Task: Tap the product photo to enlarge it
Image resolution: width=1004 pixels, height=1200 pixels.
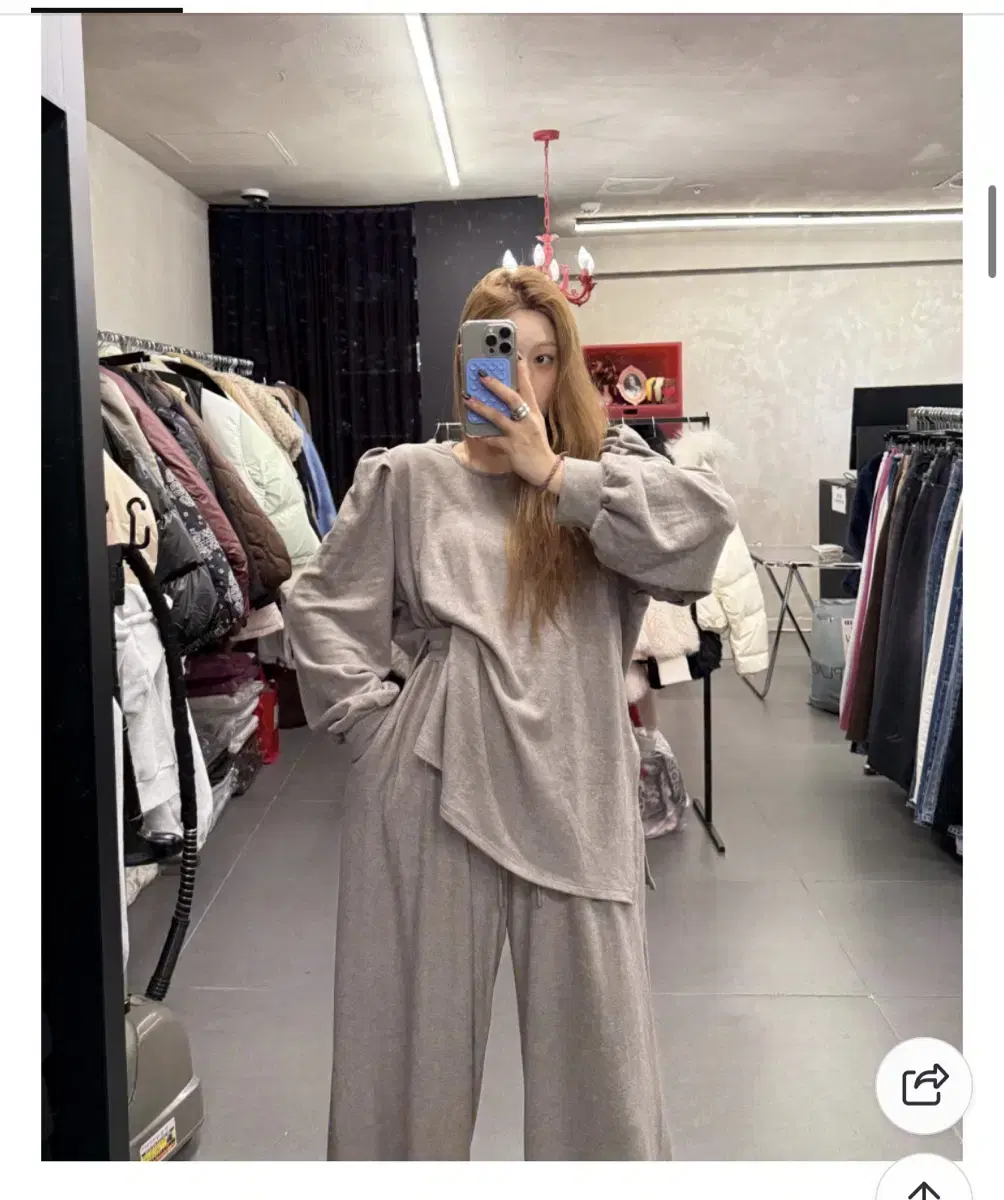Action: pos(500,600)
